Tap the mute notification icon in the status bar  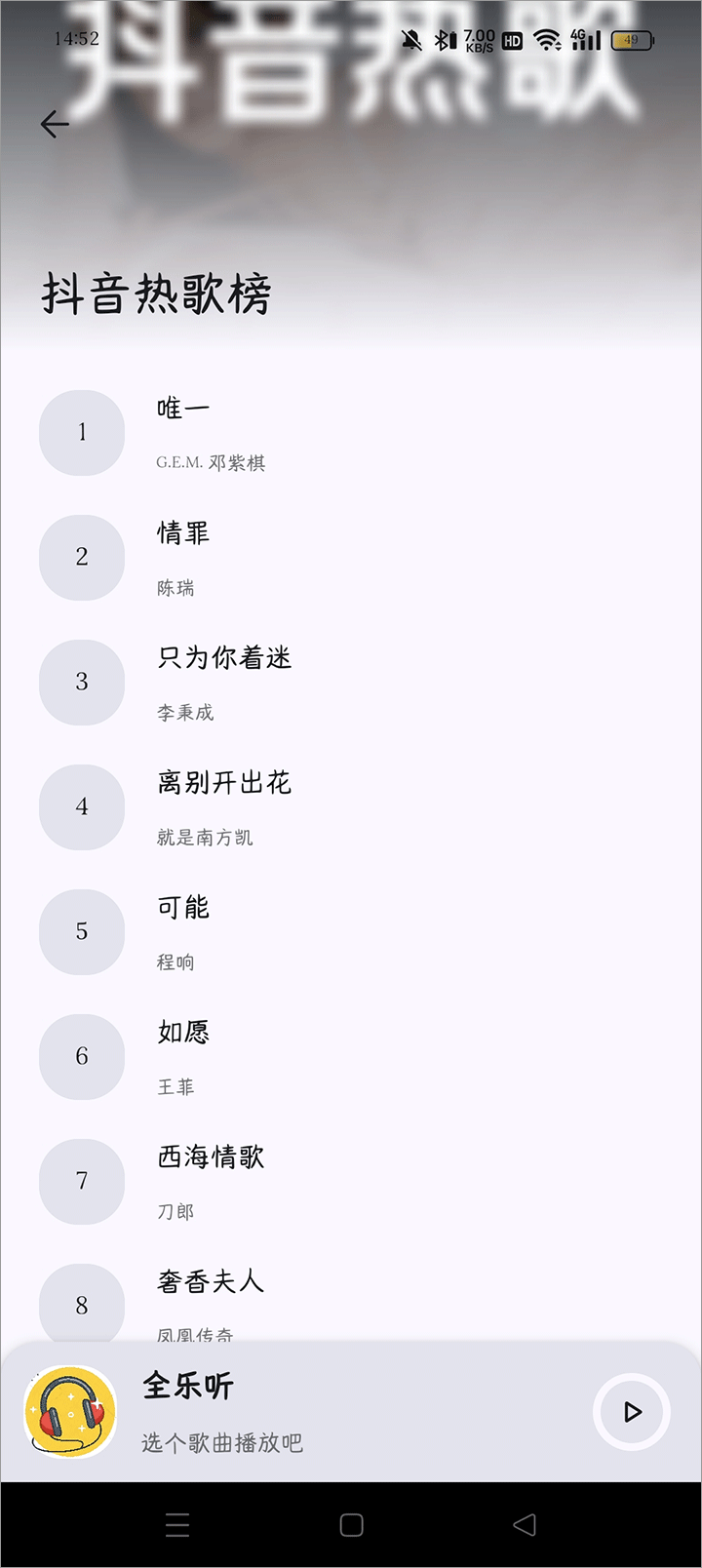point(409,41)
